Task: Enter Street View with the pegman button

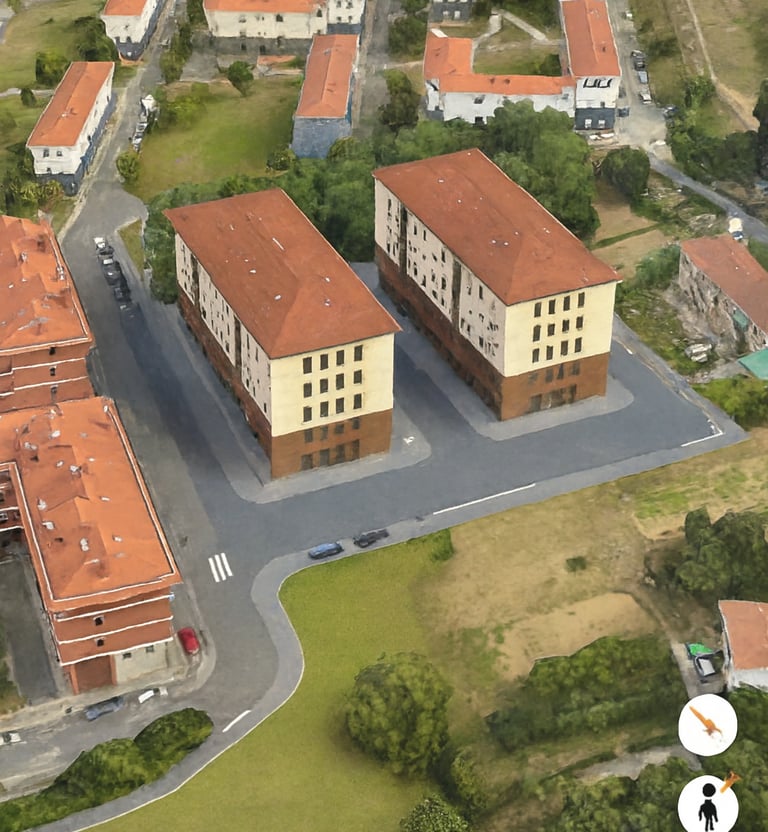Action: (x=708, y=804)
